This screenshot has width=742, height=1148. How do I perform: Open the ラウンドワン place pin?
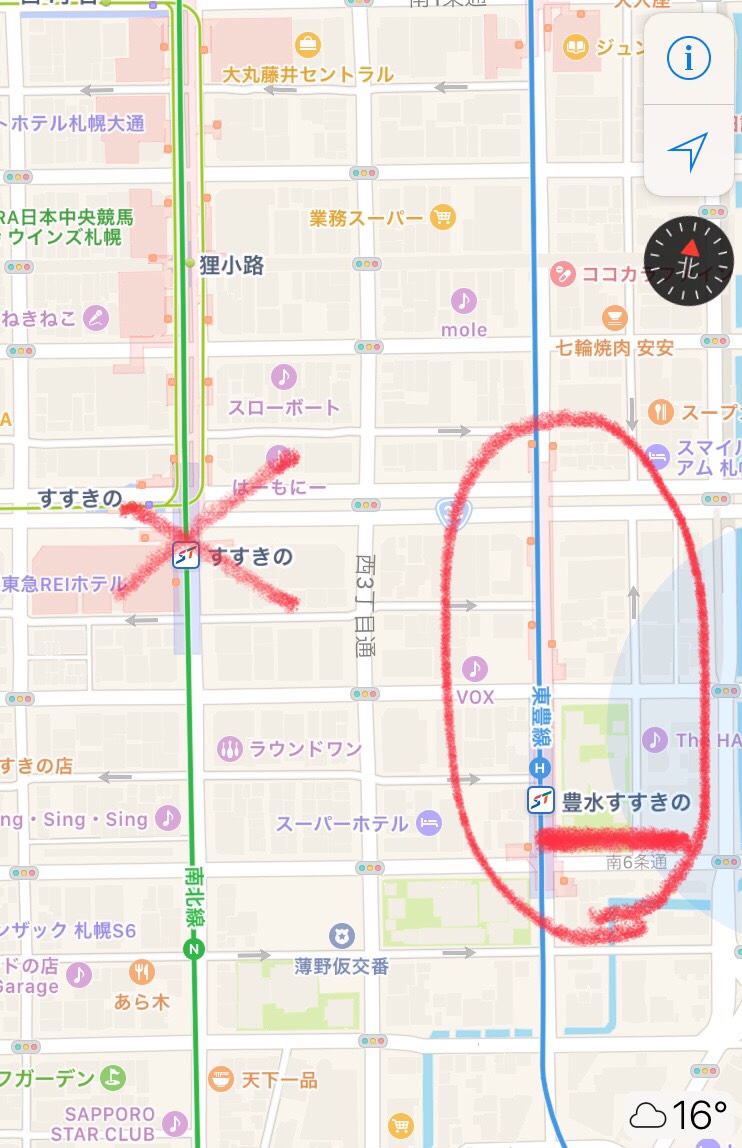(230, 748)
